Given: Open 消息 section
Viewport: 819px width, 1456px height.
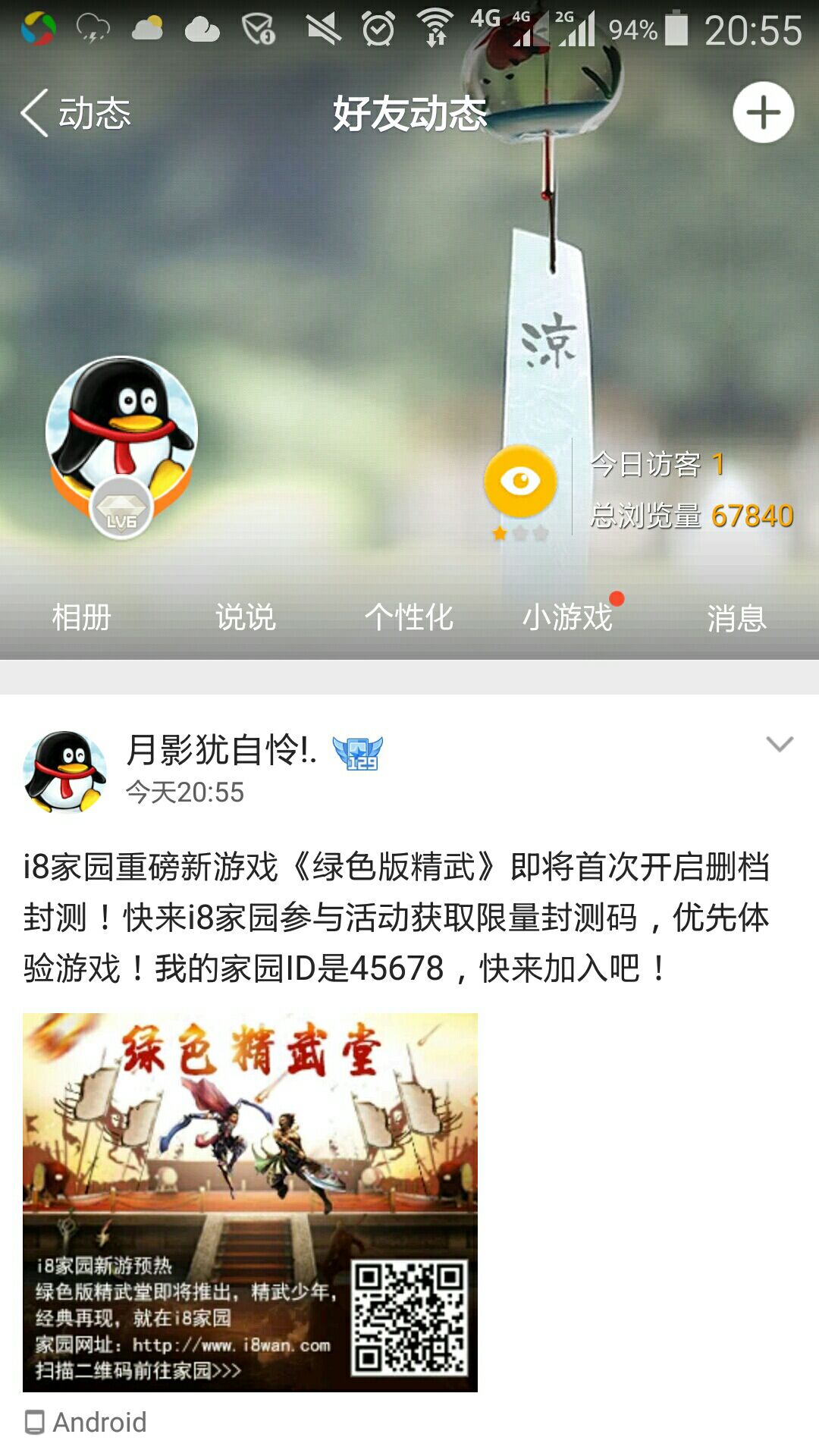Looking at the screenshot, I should click(x=736, y=619).
